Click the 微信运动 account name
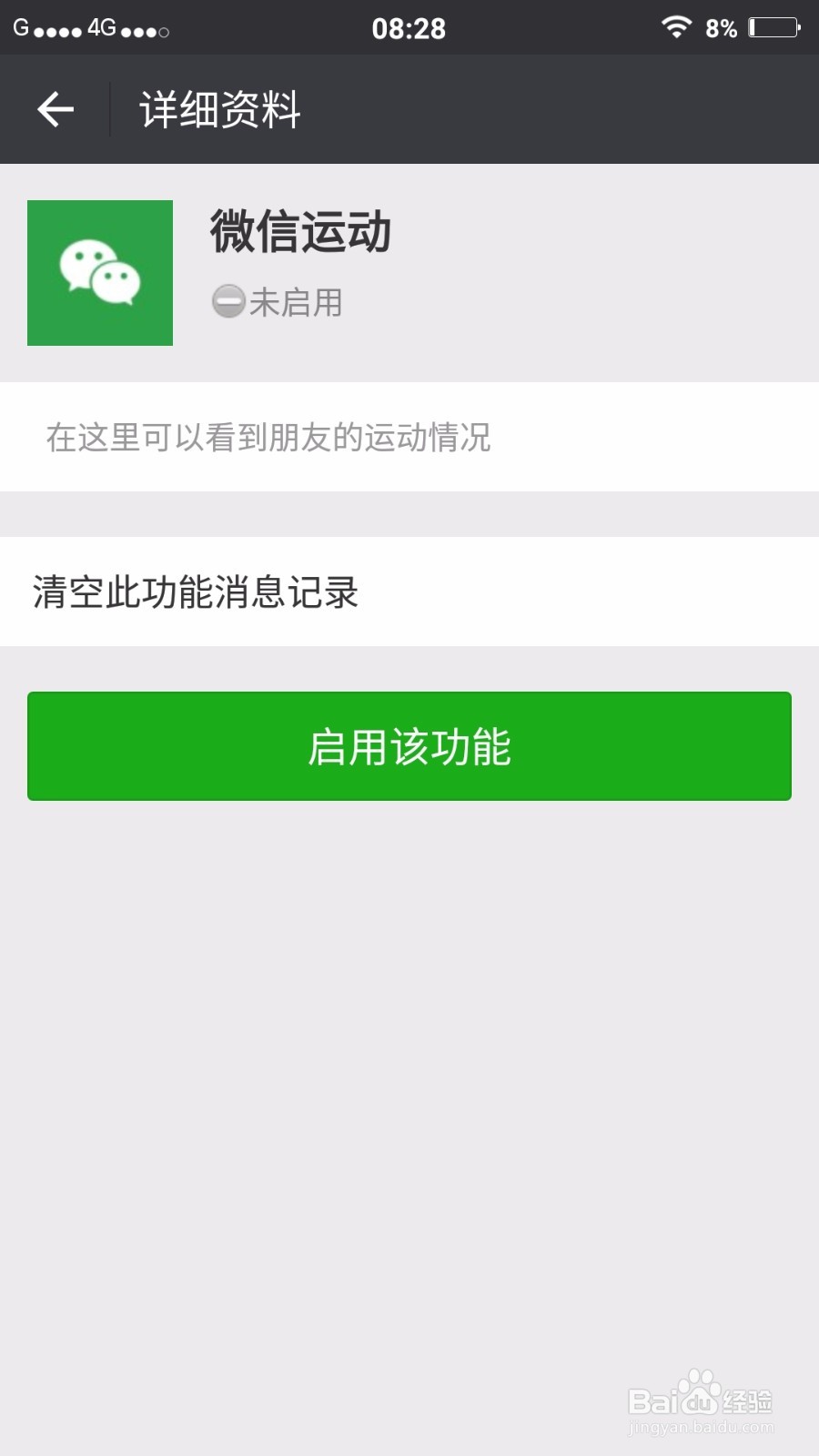This screenshot has height=1456, width=819. (300, 232)
